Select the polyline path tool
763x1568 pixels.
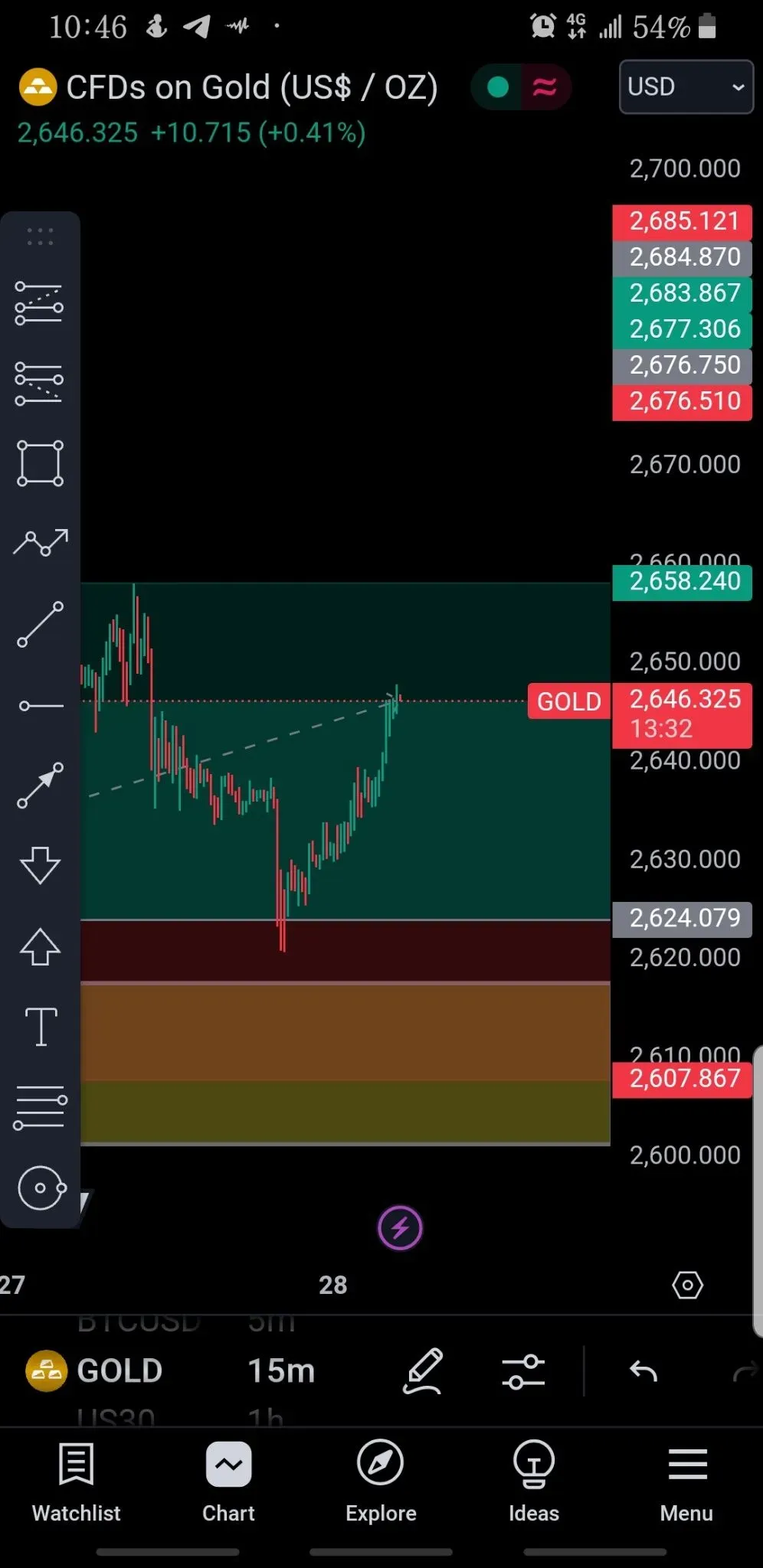click(x=40, y=543)
